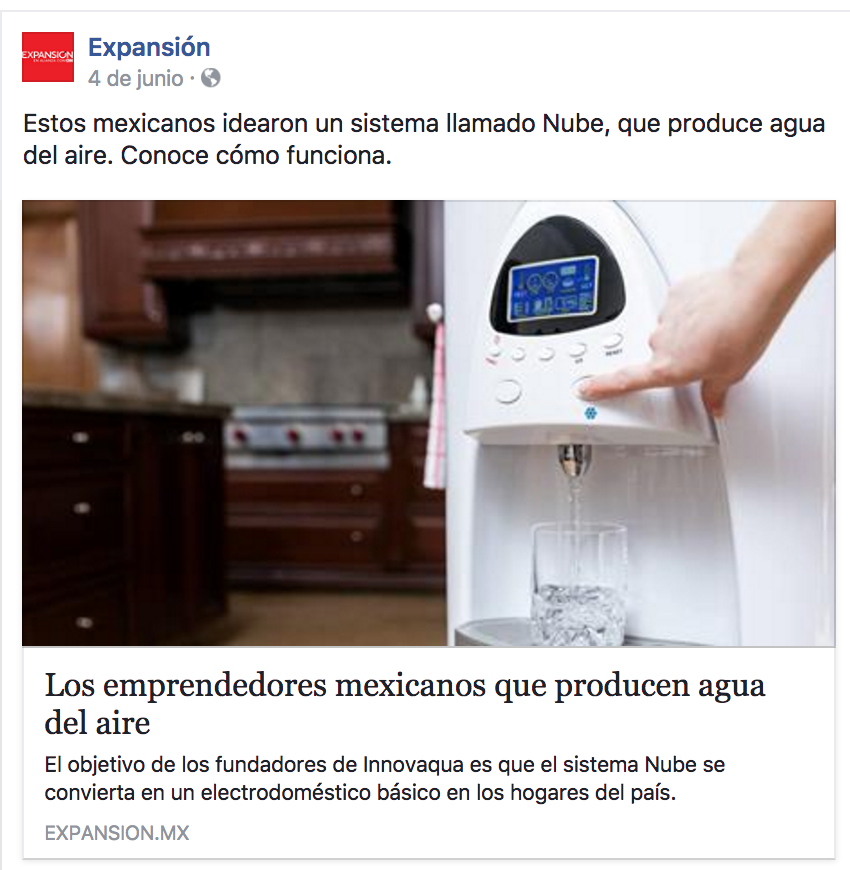Open the Expansión page name link
Screen dimensions: 850x870
pos(149,47)
